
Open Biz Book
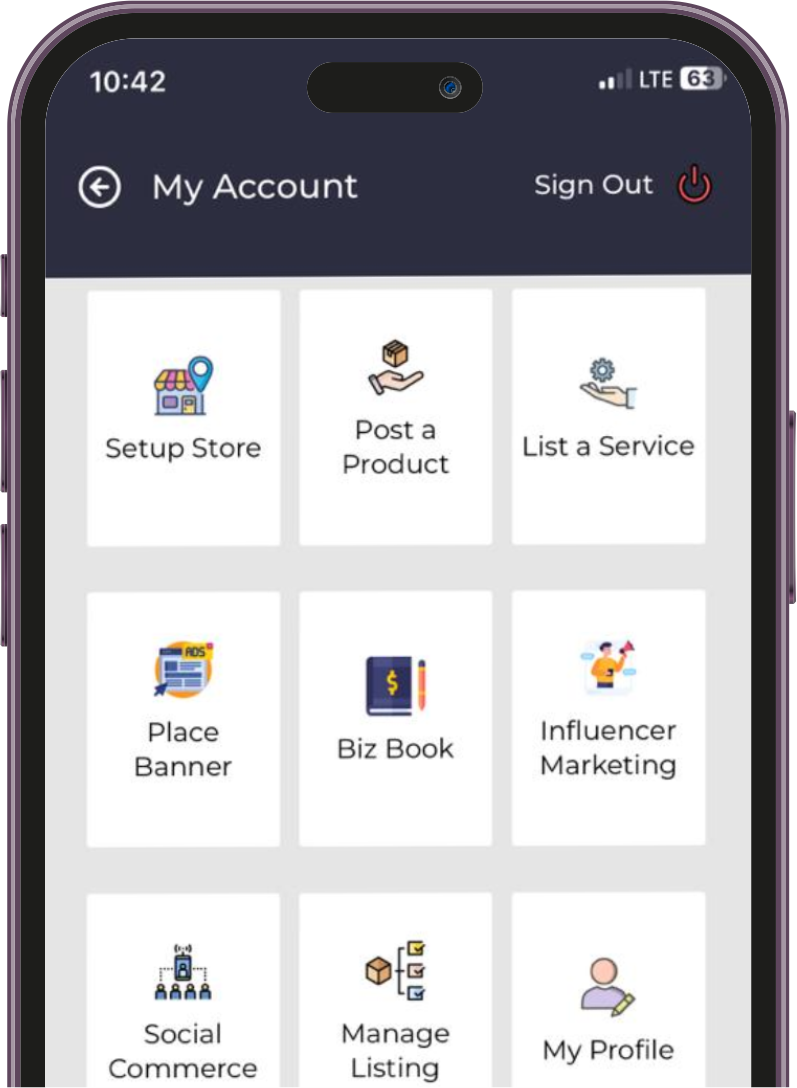tap(395, 718)
